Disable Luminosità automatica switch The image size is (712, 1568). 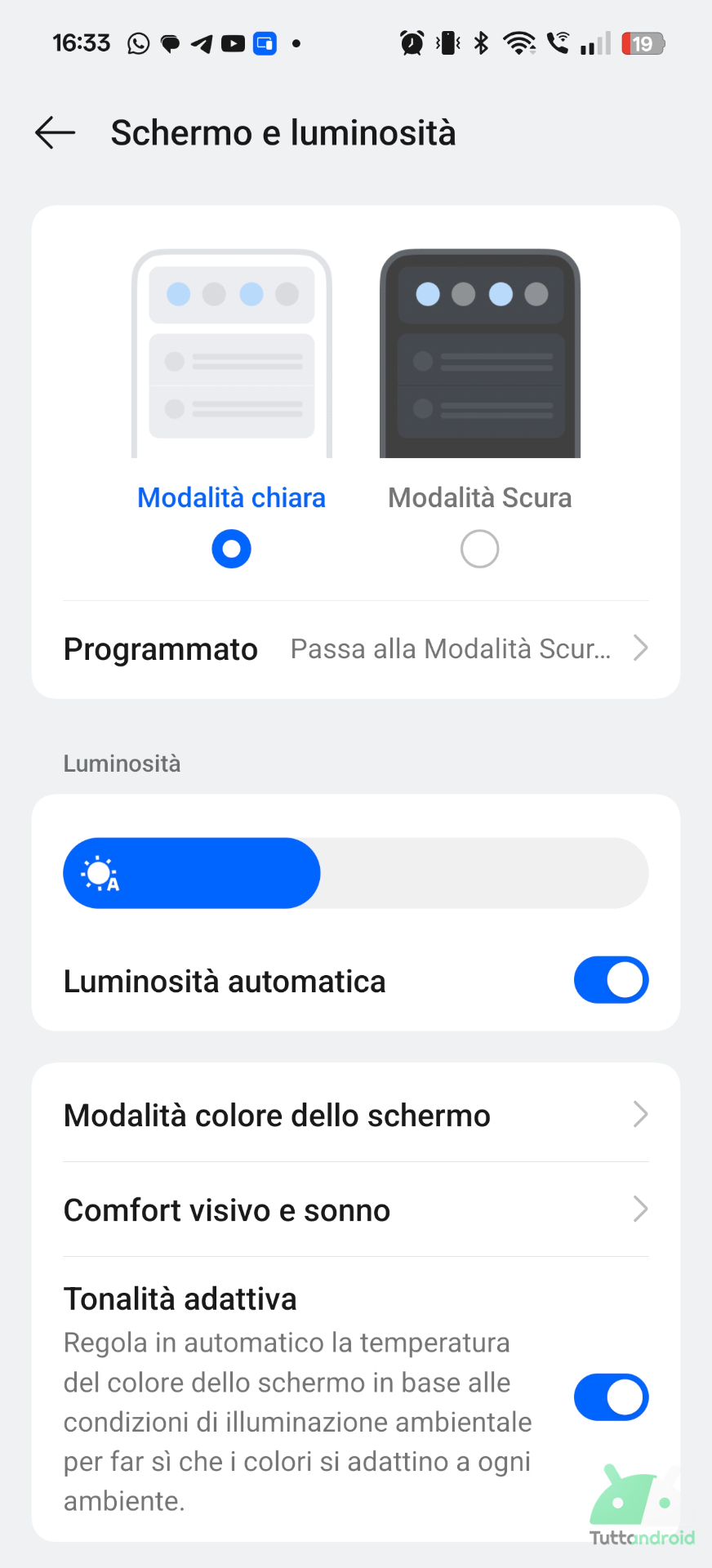coord(611,980)
